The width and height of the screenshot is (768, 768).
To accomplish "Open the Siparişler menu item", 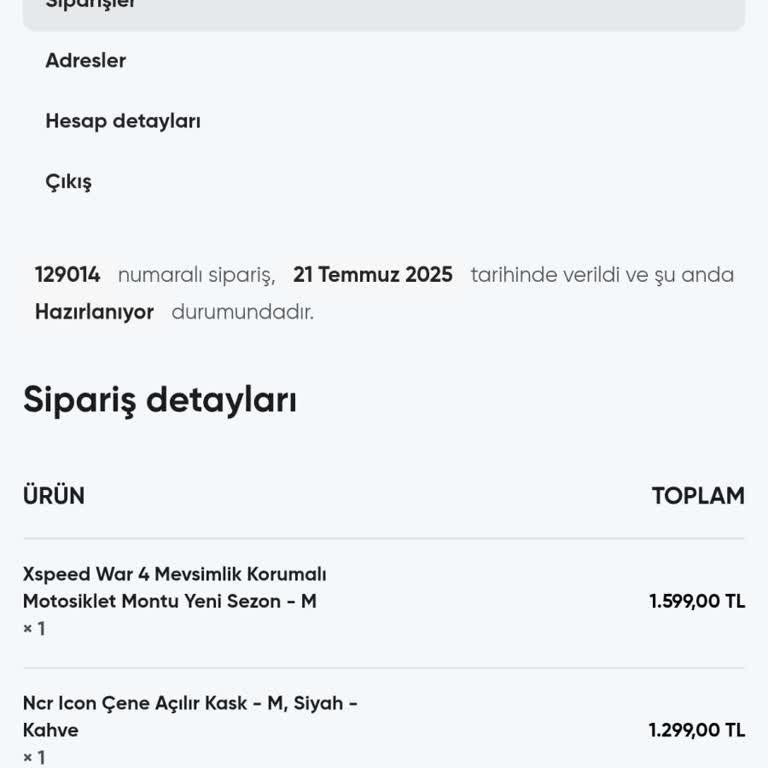I will pyautogui.click(x=90, y=6).
